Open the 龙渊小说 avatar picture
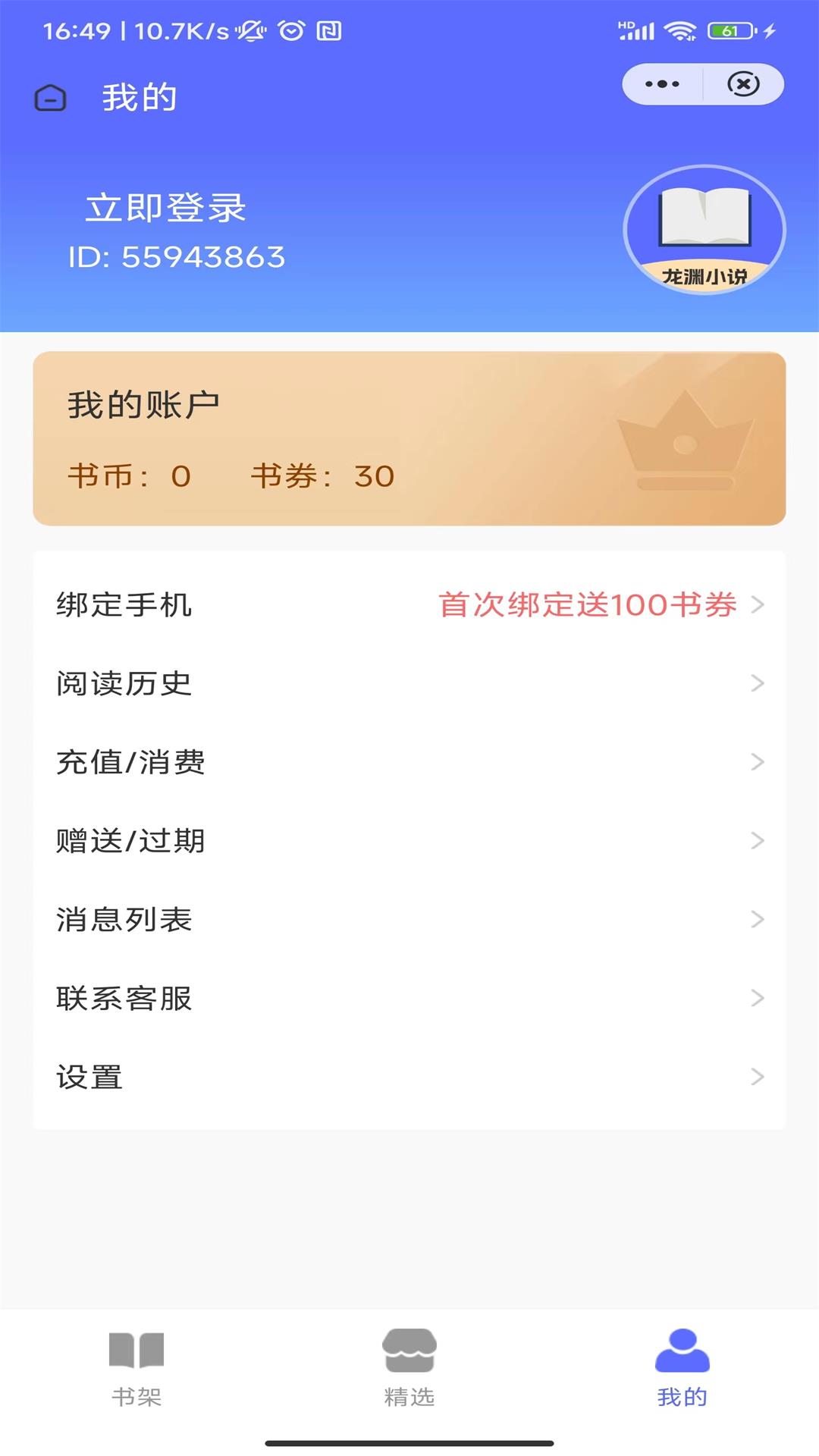819x1456 pixels. [x=703, y=231]
